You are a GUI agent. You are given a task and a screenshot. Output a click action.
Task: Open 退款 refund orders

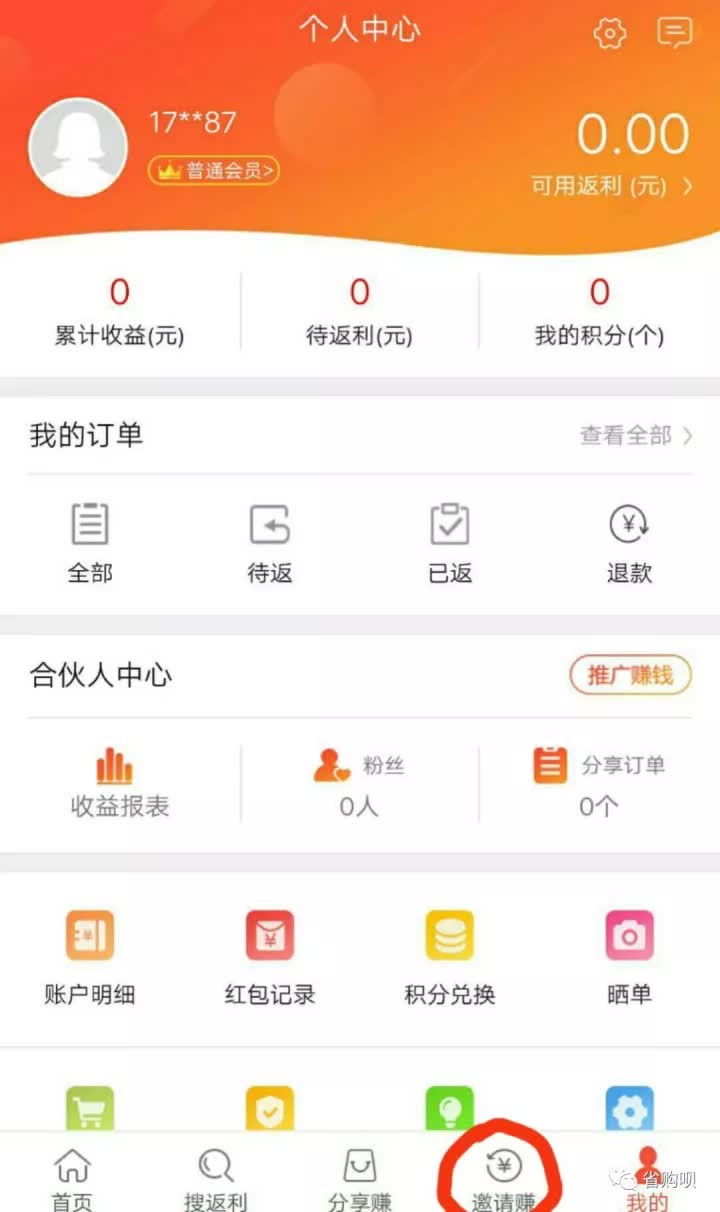point(629,544)
